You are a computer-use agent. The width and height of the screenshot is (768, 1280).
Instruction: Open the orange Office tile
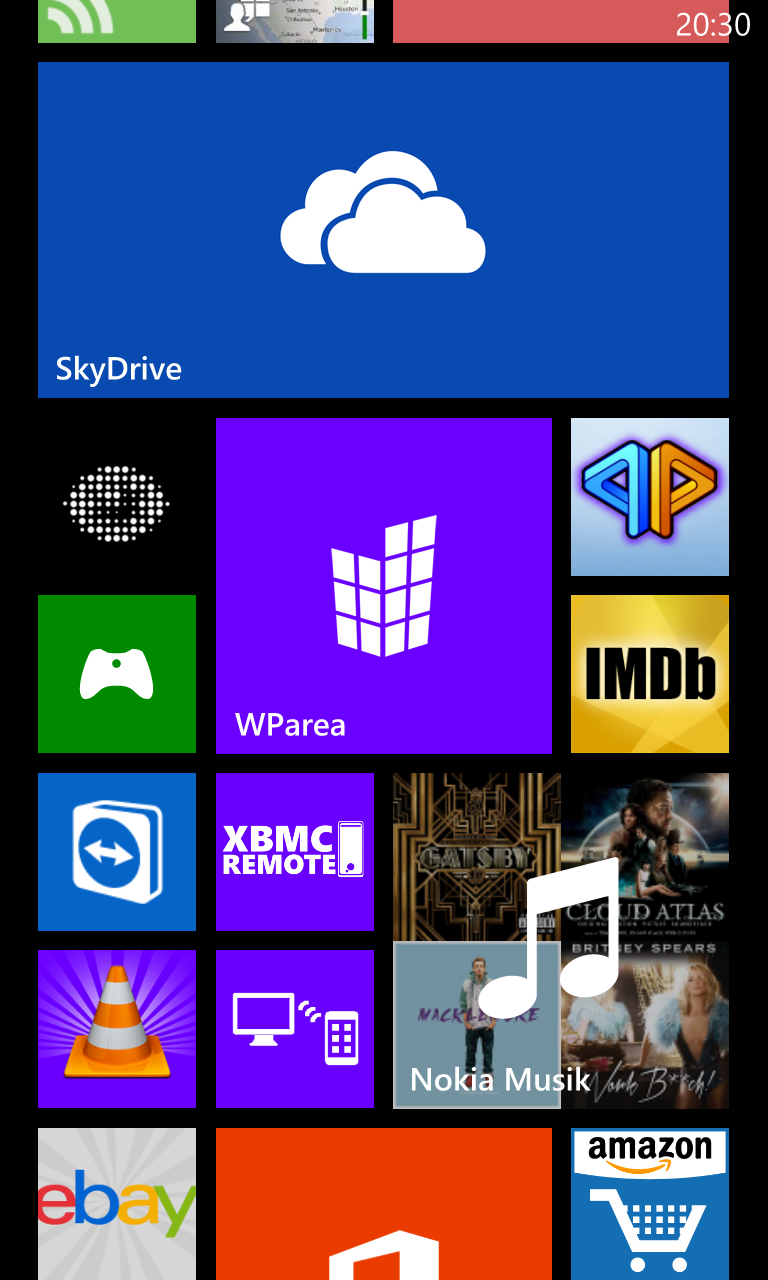click(x=384, y=1204)
